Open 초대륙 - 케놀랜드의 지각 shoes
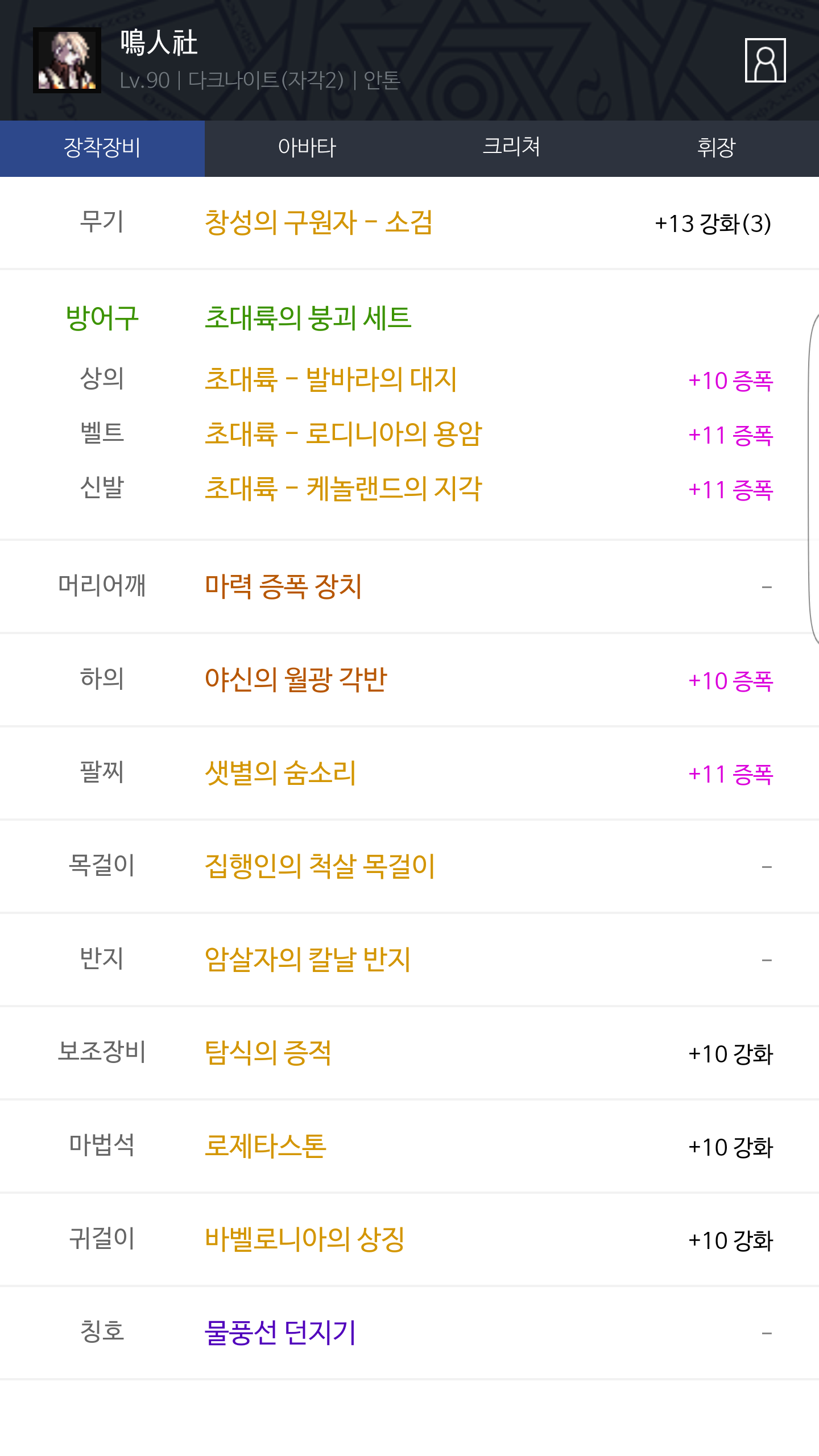The width and height of the screenshot is (819, 1456). click(344, 489)
